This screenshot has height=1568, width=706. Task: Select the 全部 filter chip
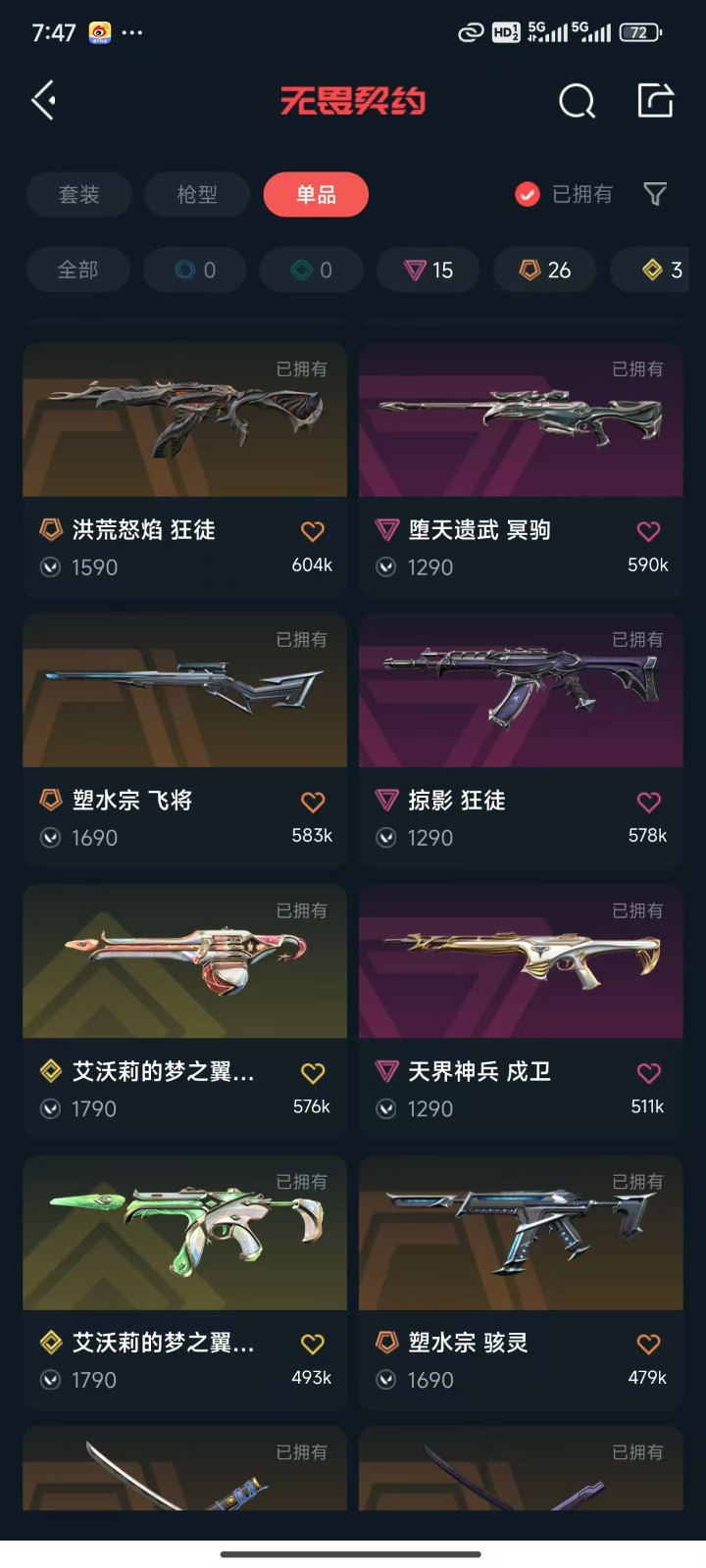(x=78, y=269)
